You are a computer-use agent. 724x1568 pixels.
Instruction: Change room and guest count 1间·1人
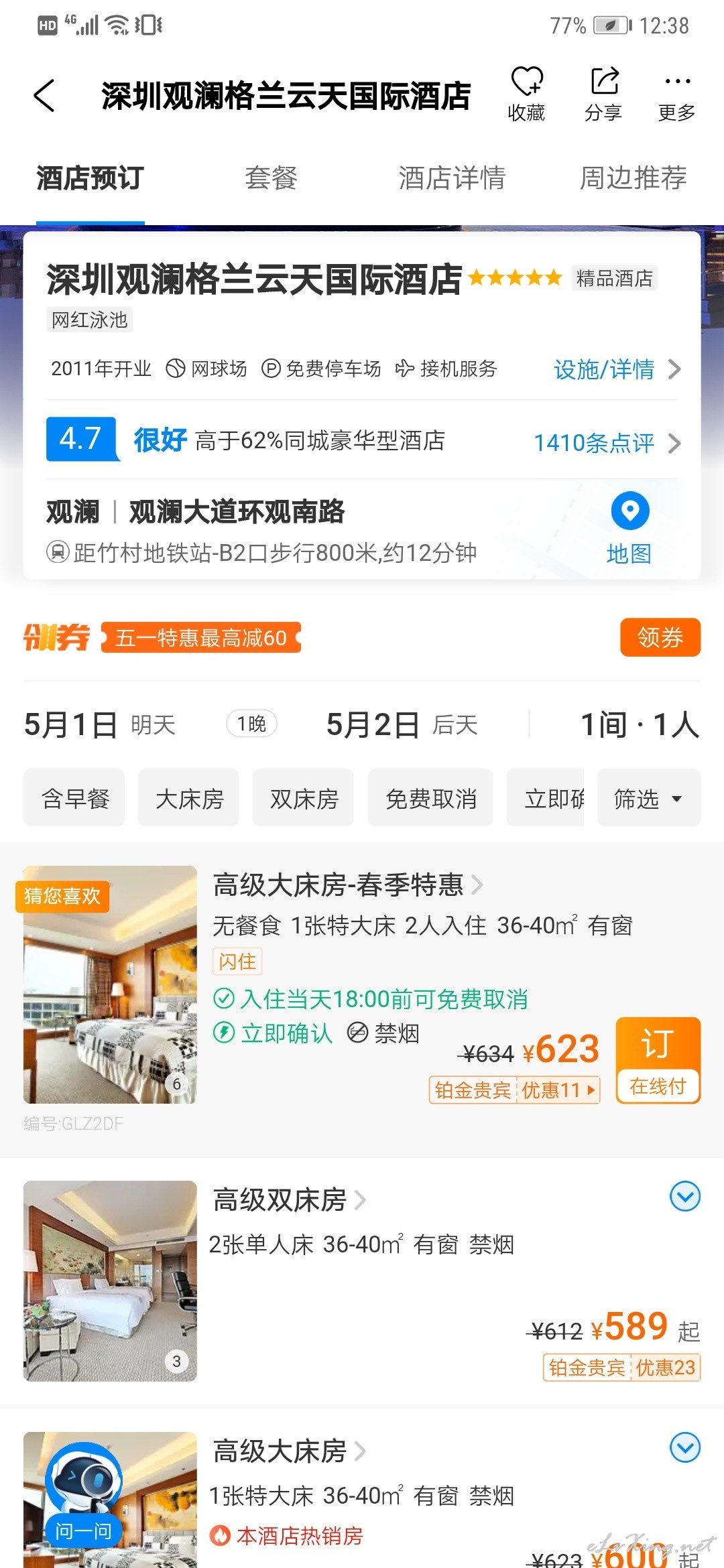(640, 724)
